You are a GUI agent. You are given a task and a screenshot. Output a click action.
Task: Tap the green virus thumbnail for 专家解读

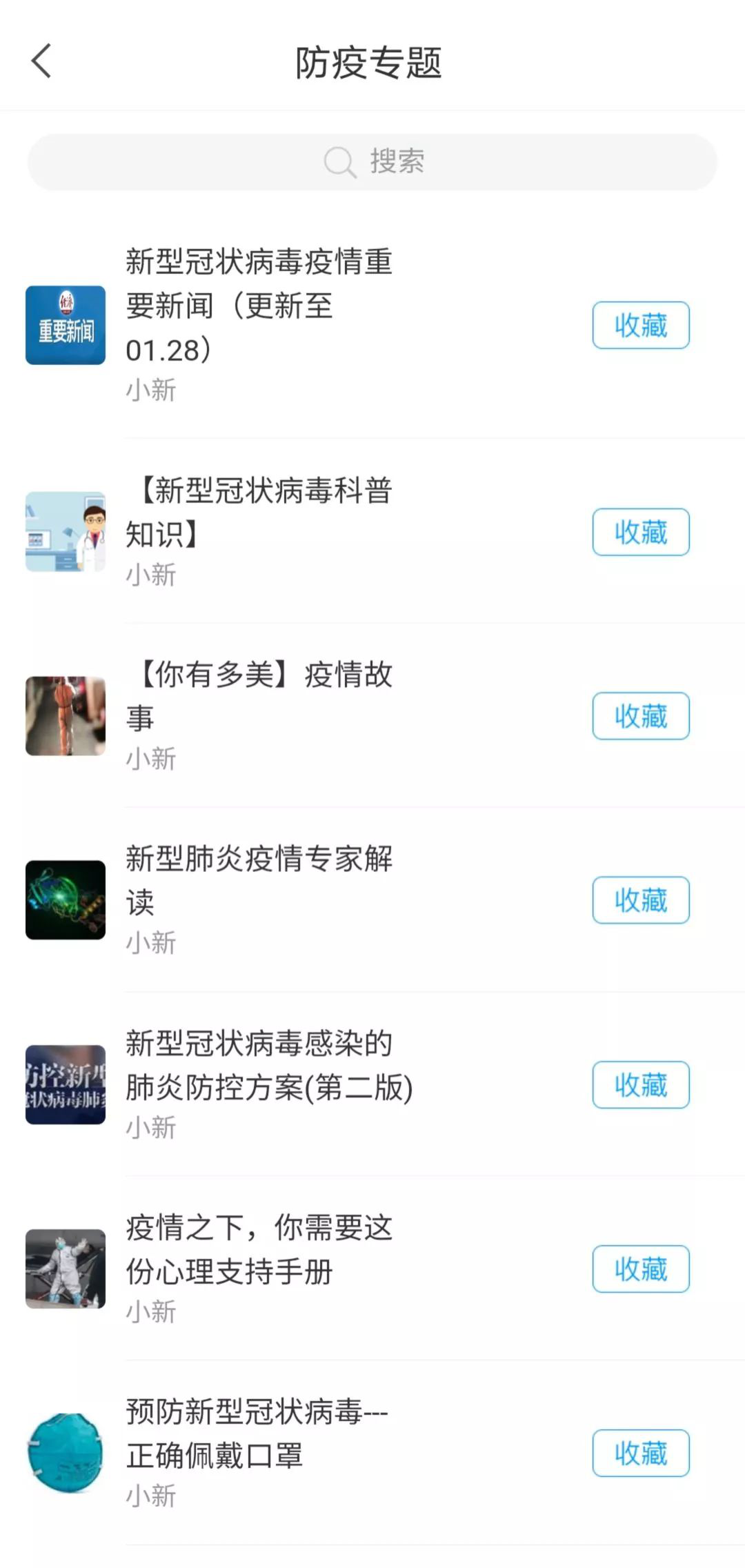(x=65, y=900)
